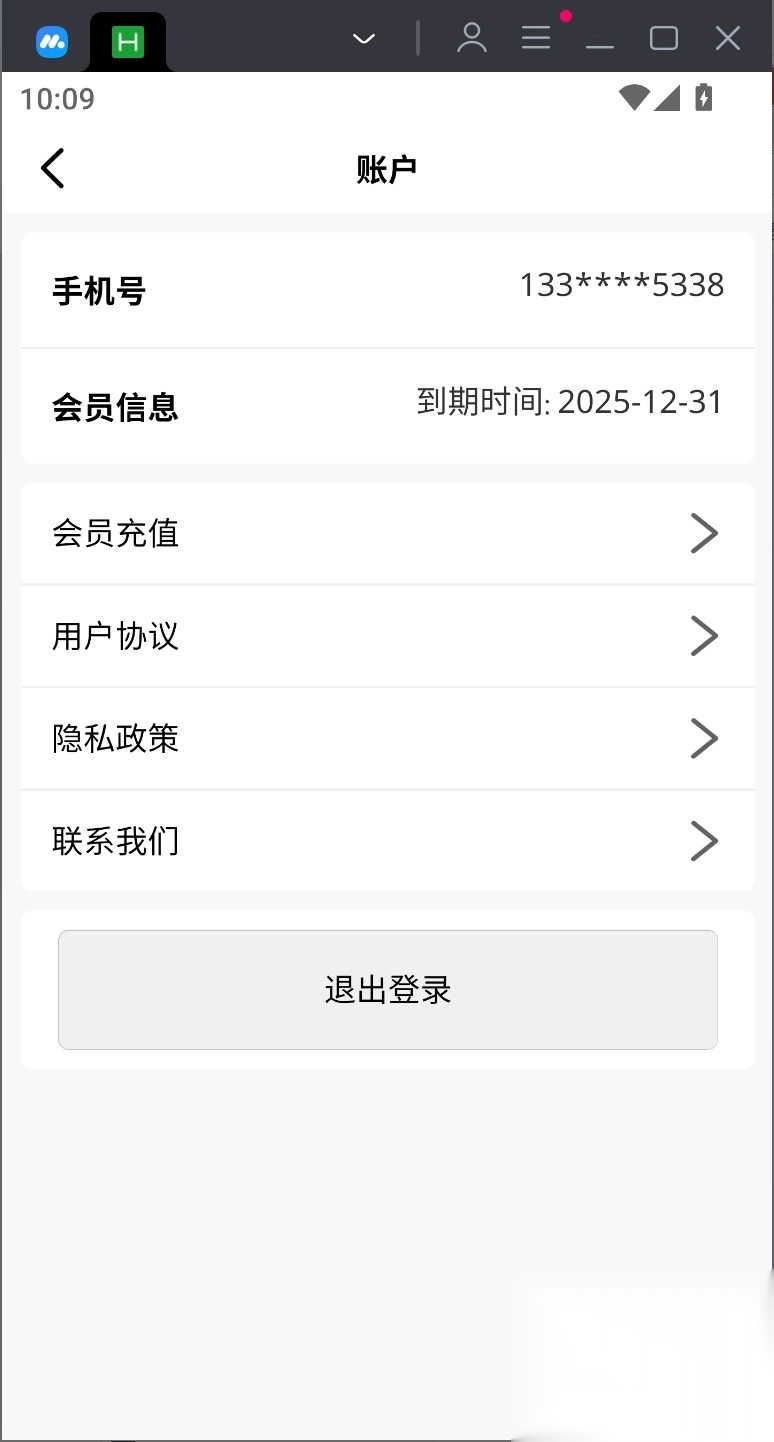Expand the 会员充值 row chevron
This screenshot has height=1442, width=774.
tap(704, 533)
